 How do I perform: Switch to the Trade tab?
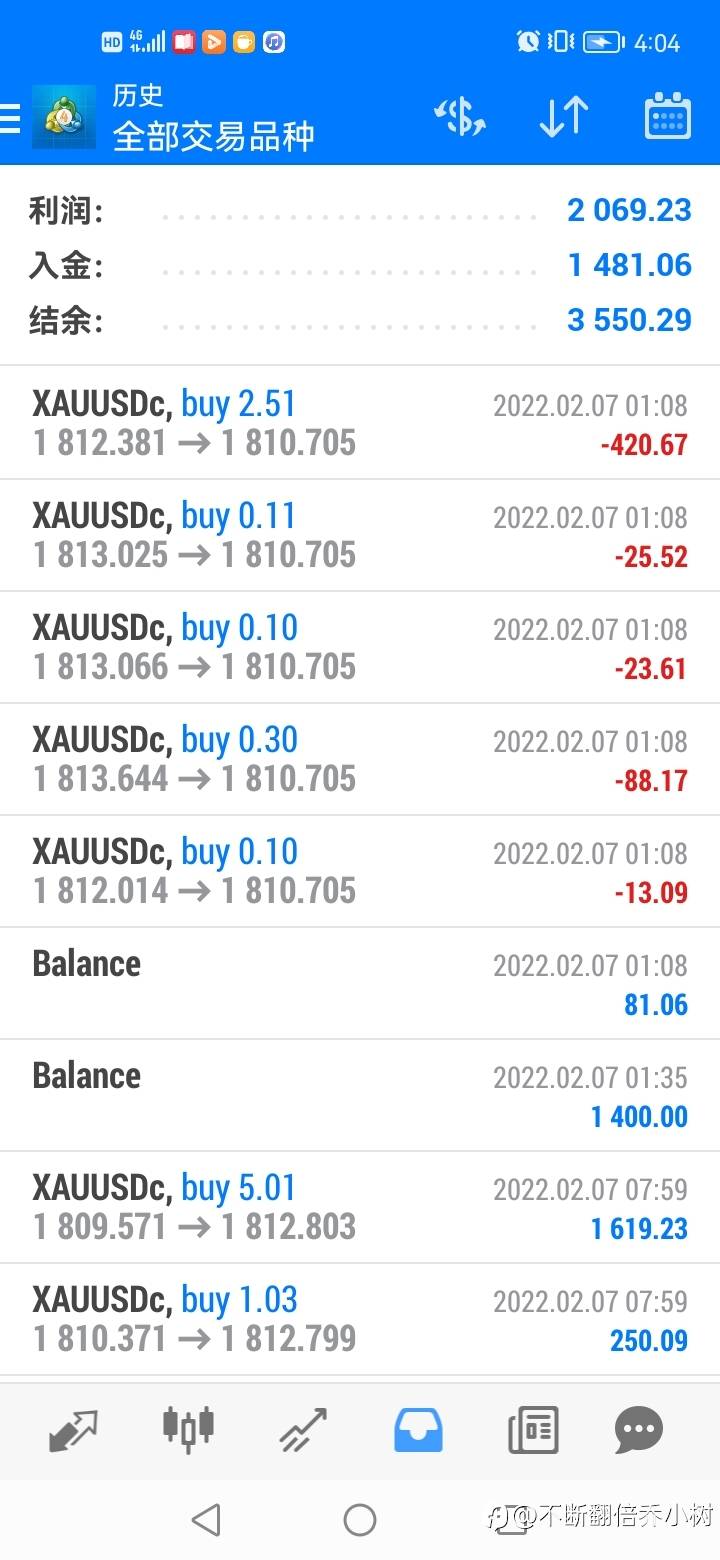[303, 1430]
